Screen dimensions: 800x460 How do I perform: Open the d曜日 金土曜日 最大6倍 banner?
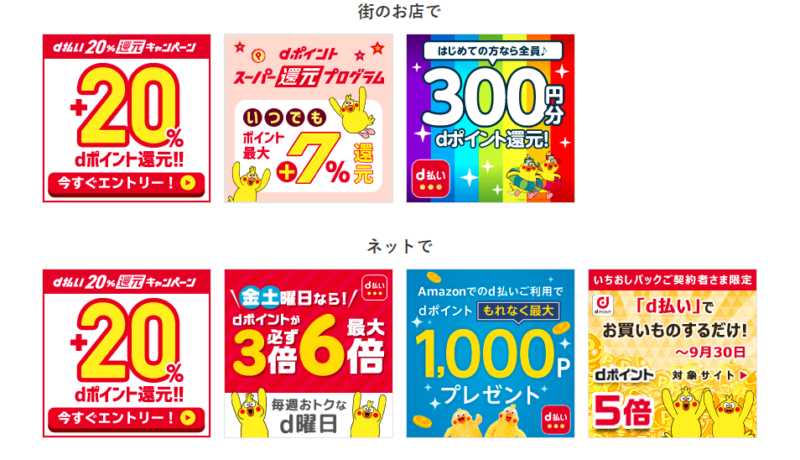(308, 353)
